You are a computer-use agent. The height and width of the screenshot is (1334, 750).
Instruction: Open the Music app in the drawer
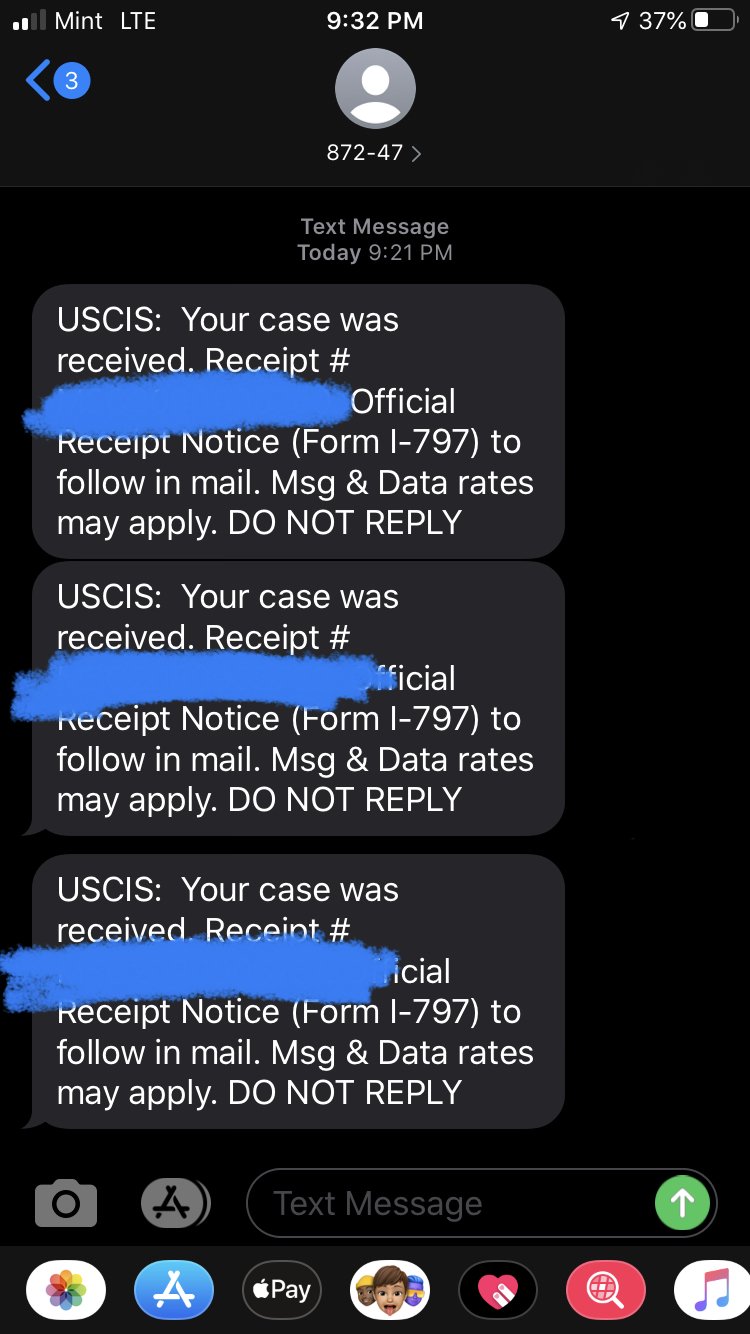[x=713, y=1290]
